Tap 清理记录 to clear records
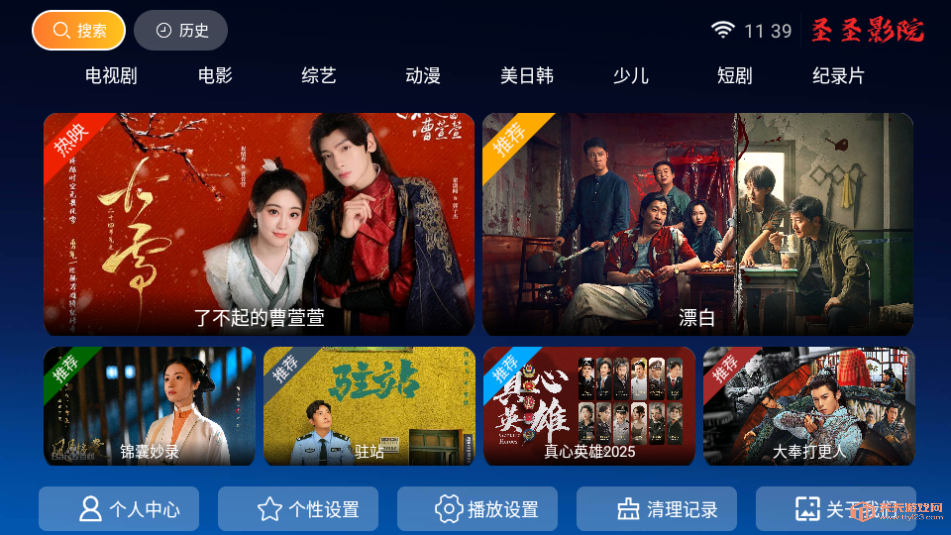The width and height of the screenshot is (951, 535). (x=657, y=509)
